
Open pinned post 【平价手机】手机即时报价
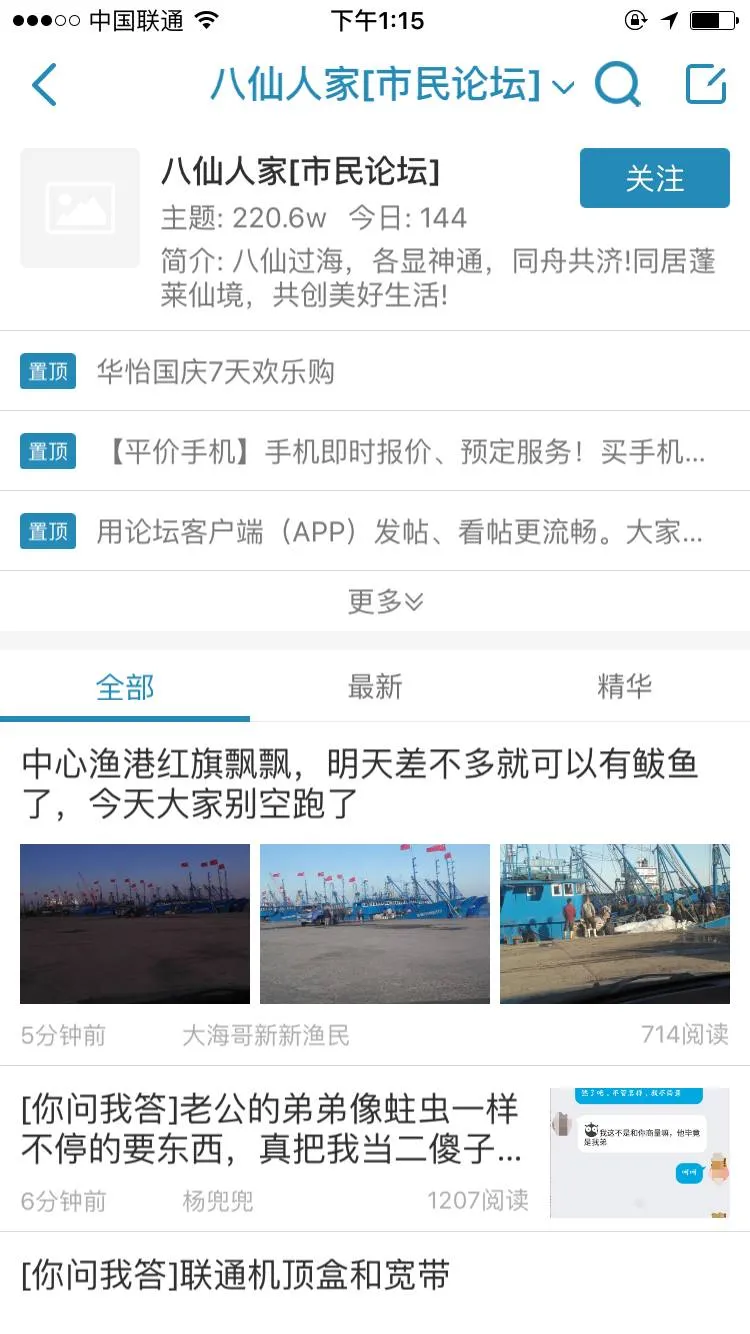[x=400, y=452]
